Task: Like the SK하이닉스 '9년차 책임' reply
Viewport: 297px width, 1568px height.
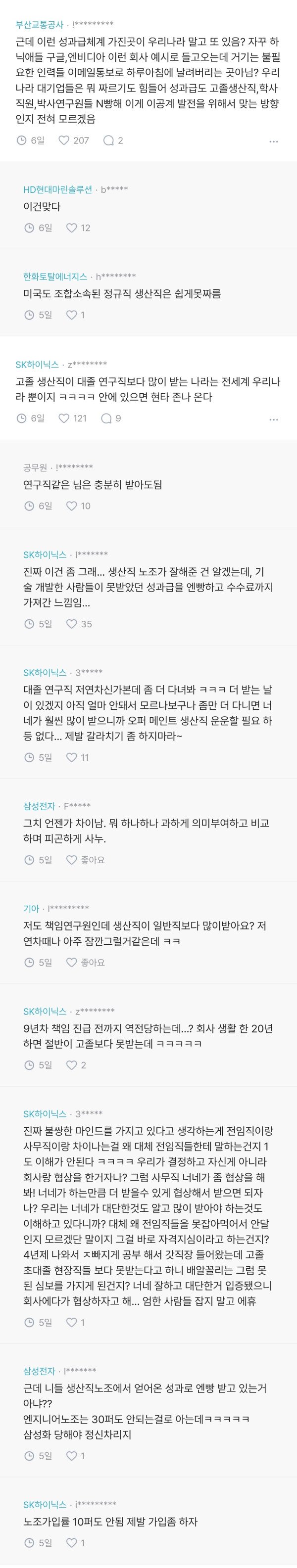Action: click(x=72, y=1064)
